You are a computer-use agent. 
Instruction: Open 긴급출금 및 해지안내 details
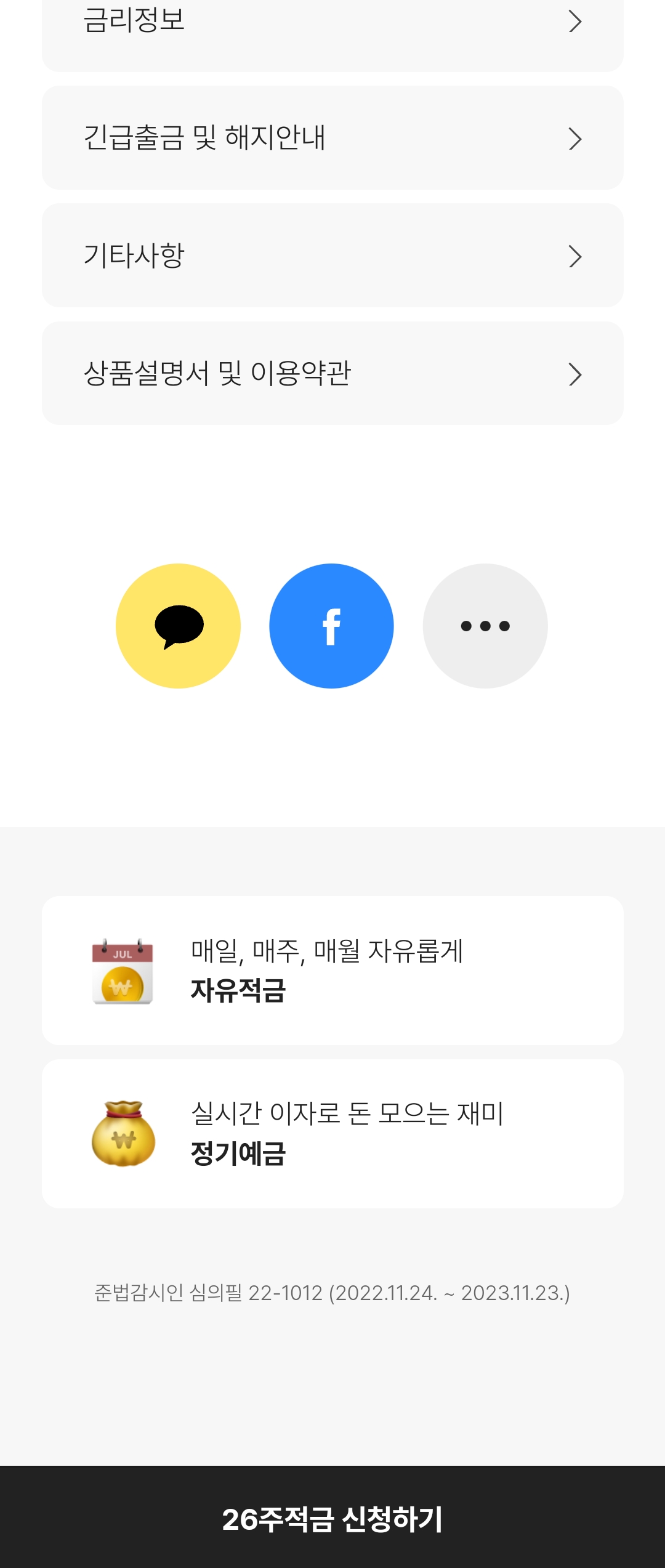click(x=332, y=138)
